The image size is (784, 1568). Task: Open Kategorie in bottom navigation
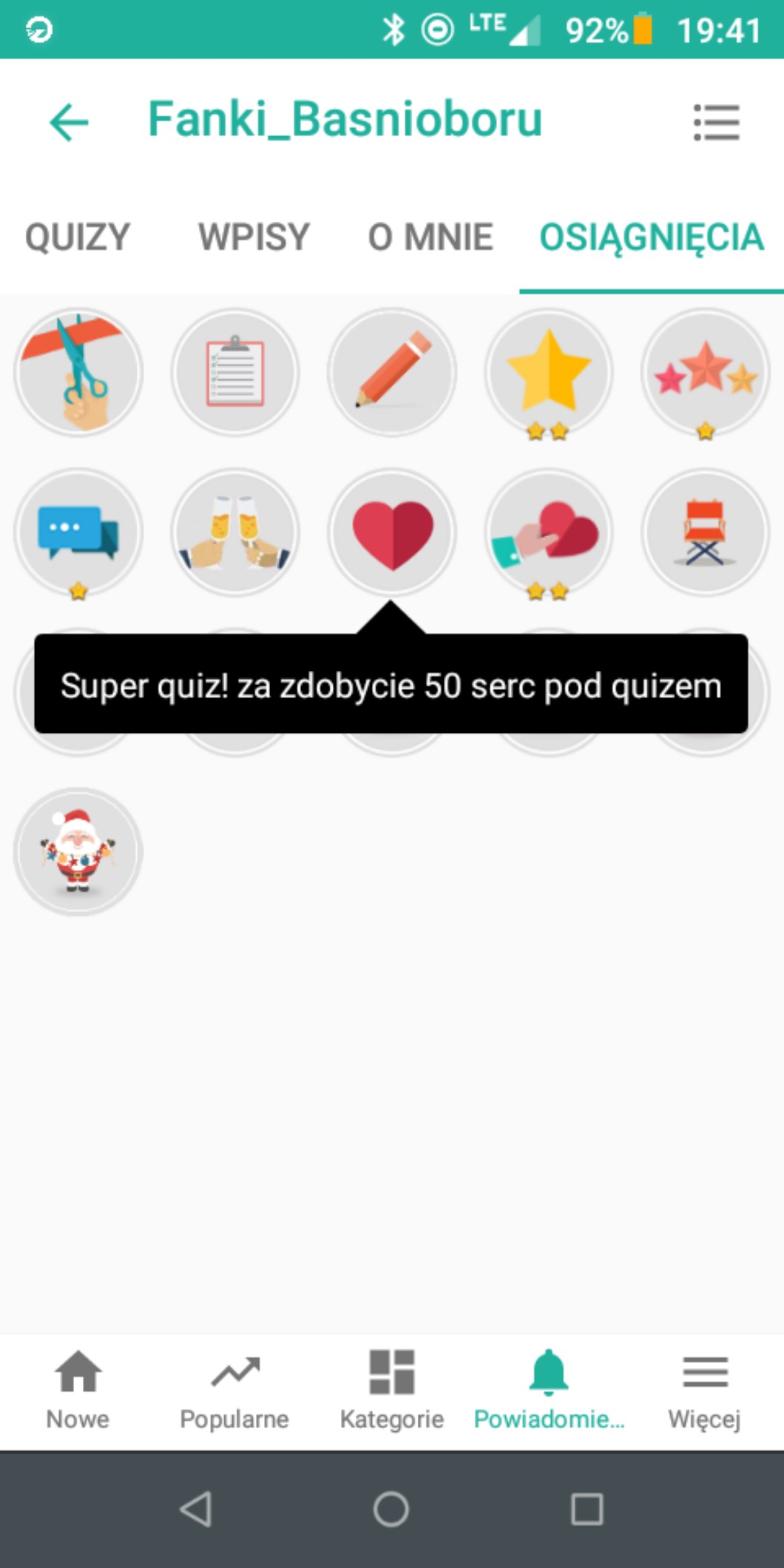click(392, 1390)
